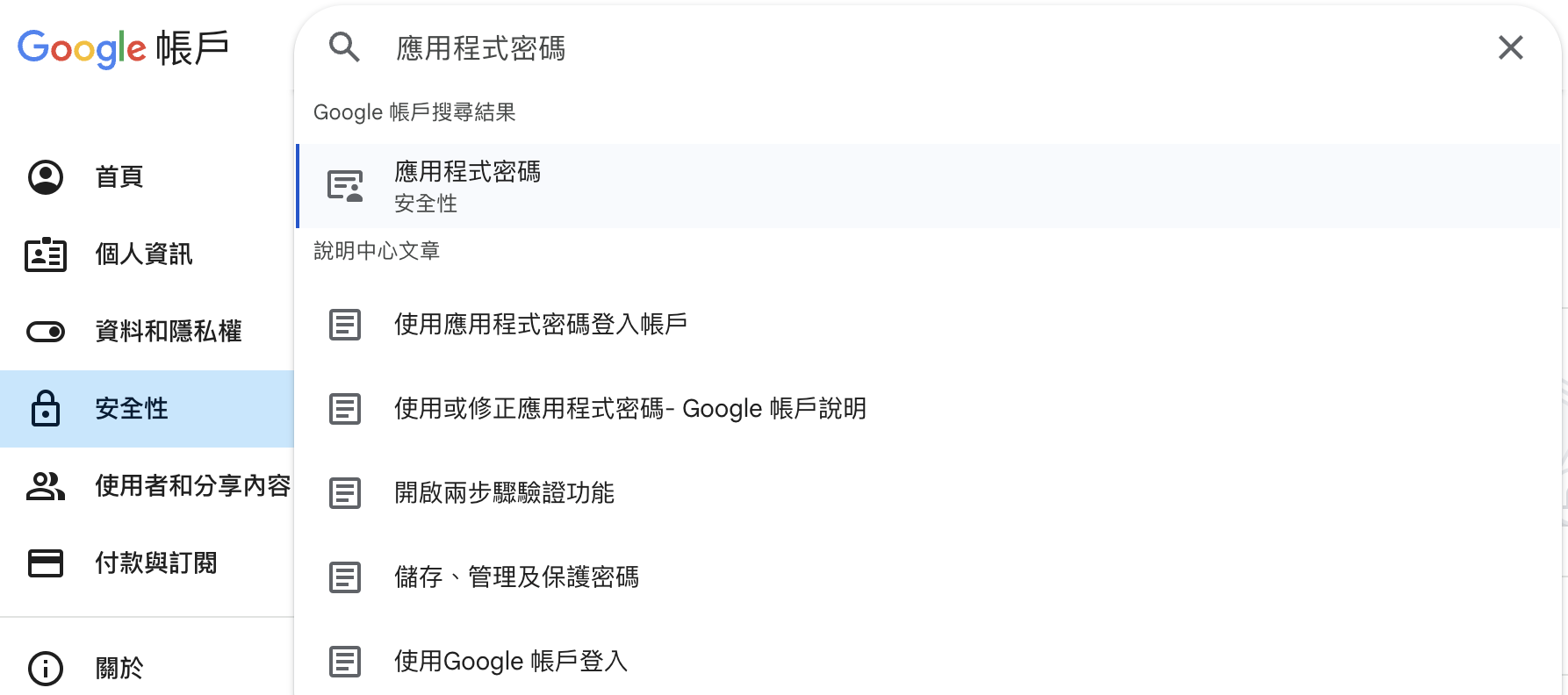
Task: Select 安全性 in the sidebar
Action: click(132, 409)
